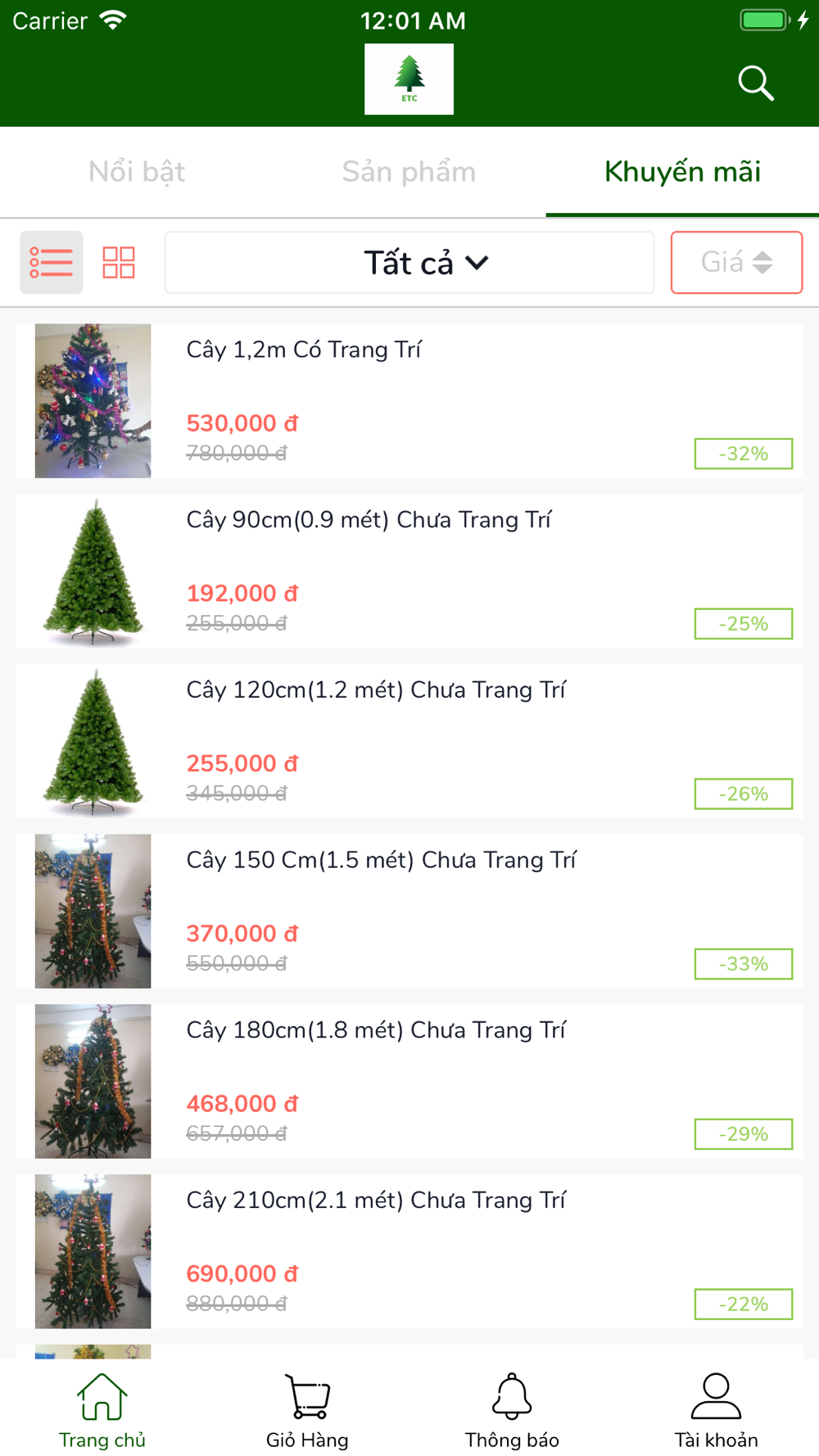The width and height of the screenshot is (819, 1456).
Task: View Cây 210cm(2.1 mét) Chưa Trang Trí
Action: click(x=409, y=1251)
